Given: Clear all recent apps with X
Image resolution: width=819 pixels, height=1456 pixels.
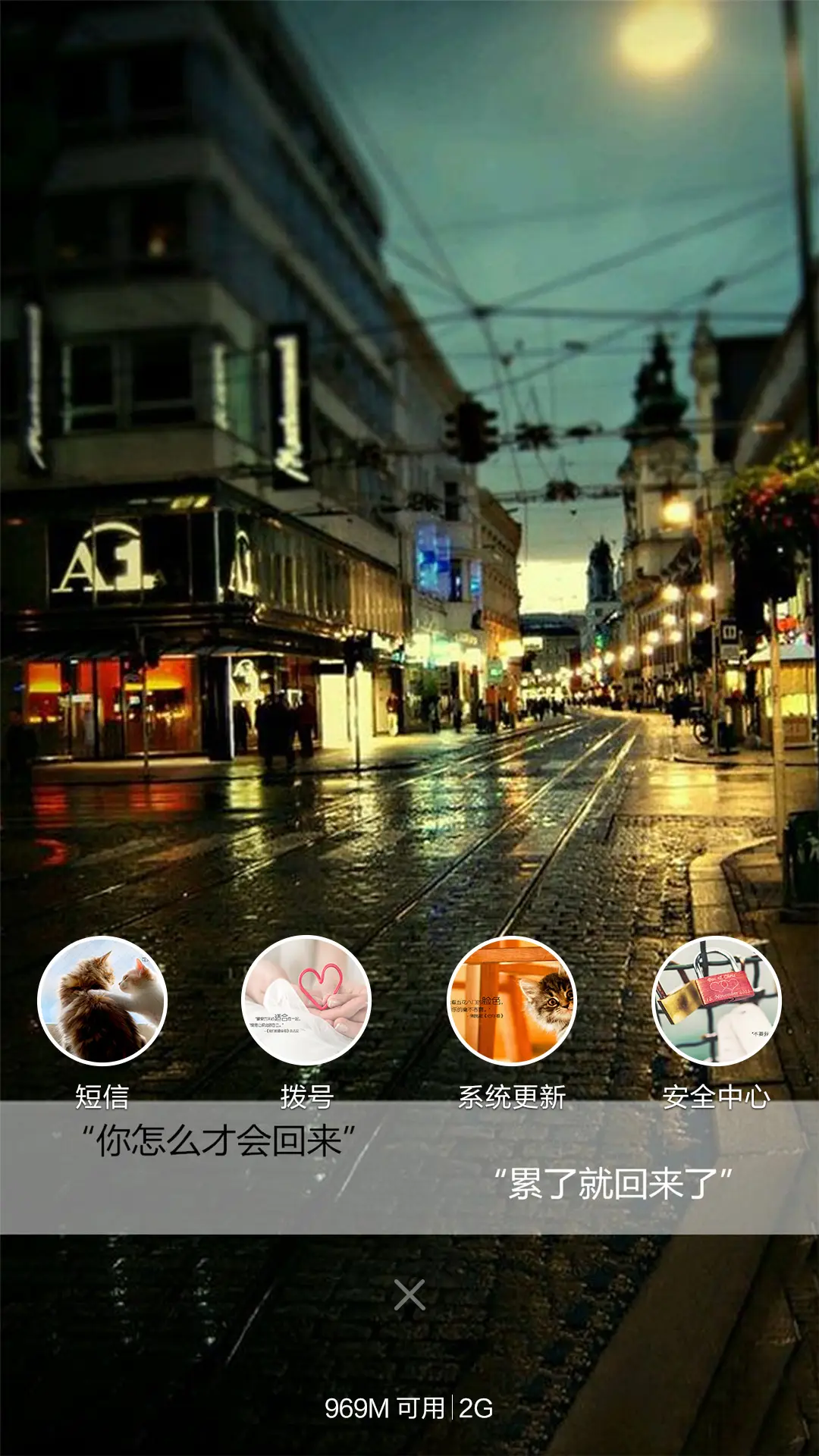Looking at the screenshot, I should (409, 1295).
